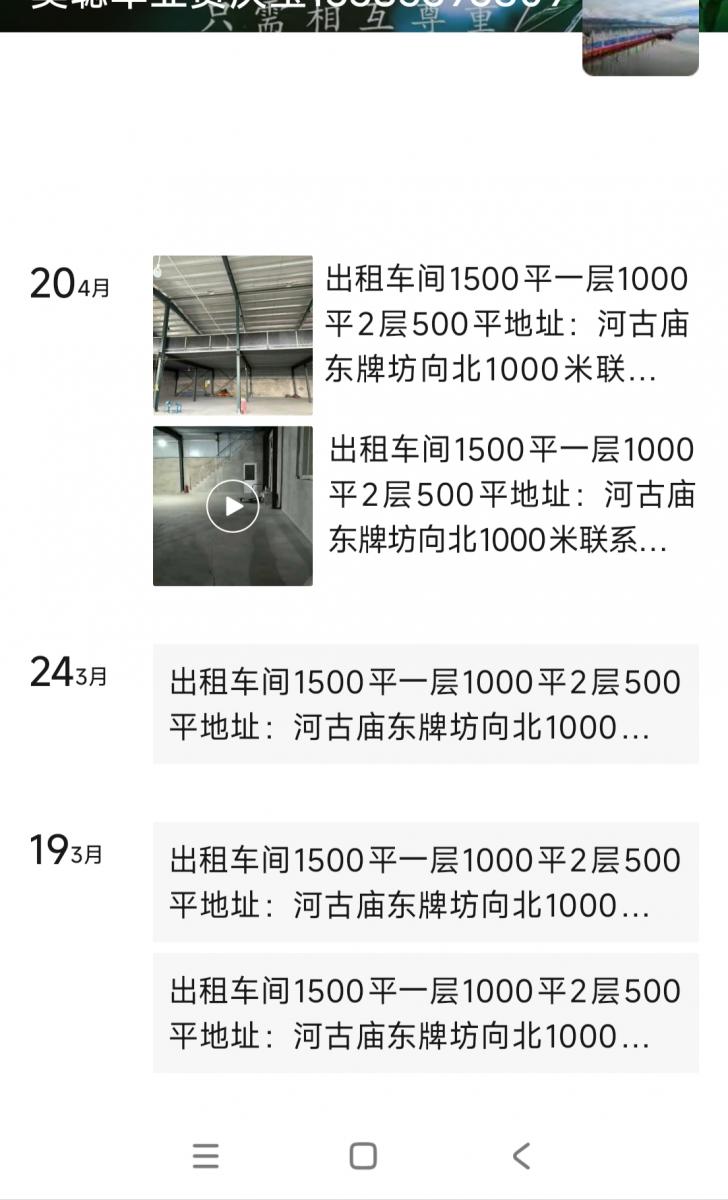Open the second 19 March rental post
This screenshot has width=728, height=1200.
click(x=426, y=1013)
